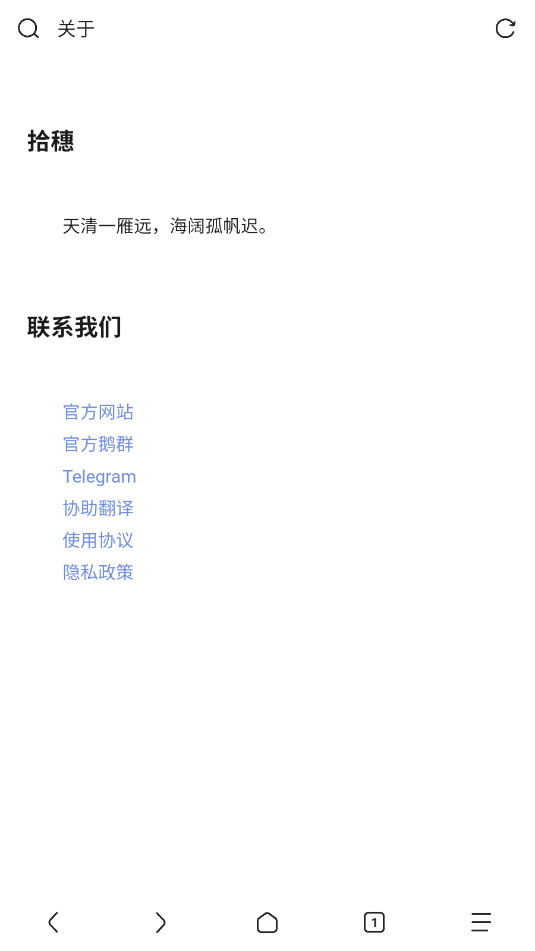Open the browser hamburger menu
Image resolution: width=535 pixels, height=951 pixels.
481,922
